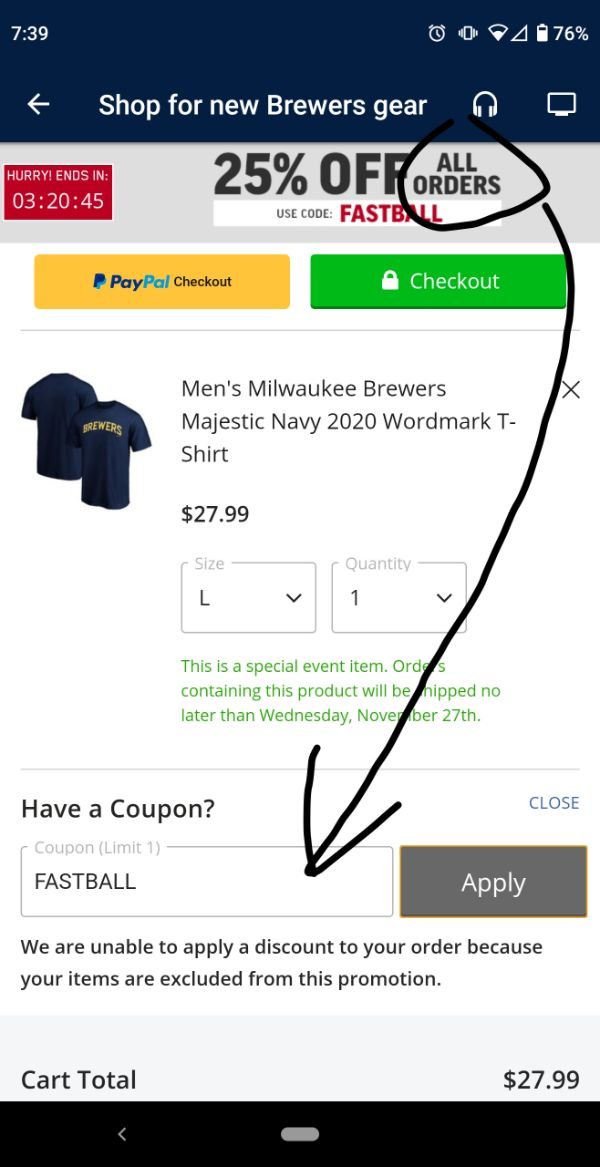Remove the Brewers T-shirt from cart
This screenshot has width=600, height=1167.
570,390
